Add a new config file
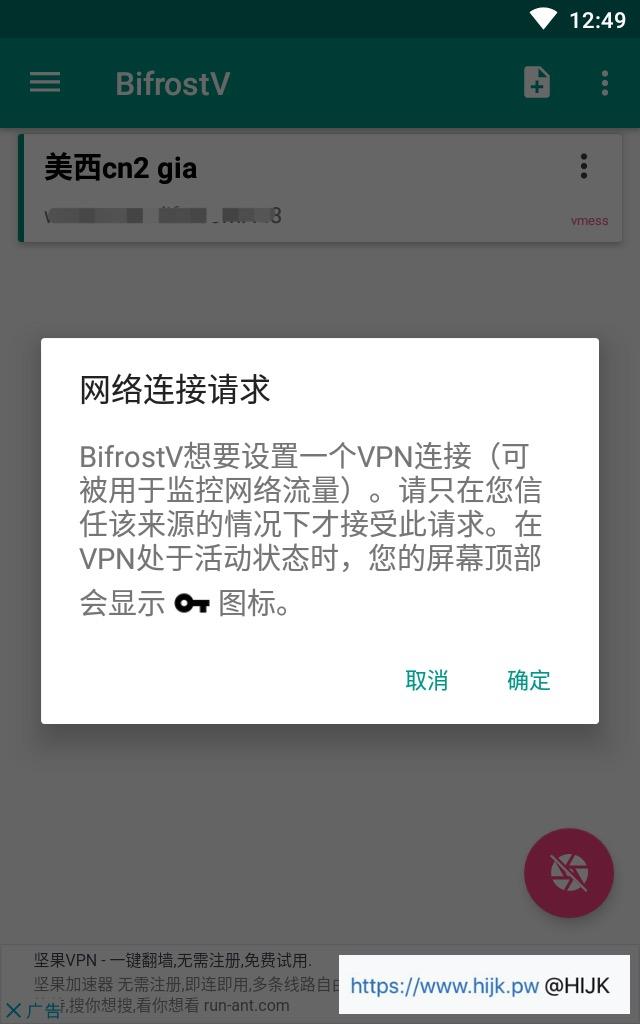Image resolution: width=640 pixels, height=1024 pixels. coord(537,83)
